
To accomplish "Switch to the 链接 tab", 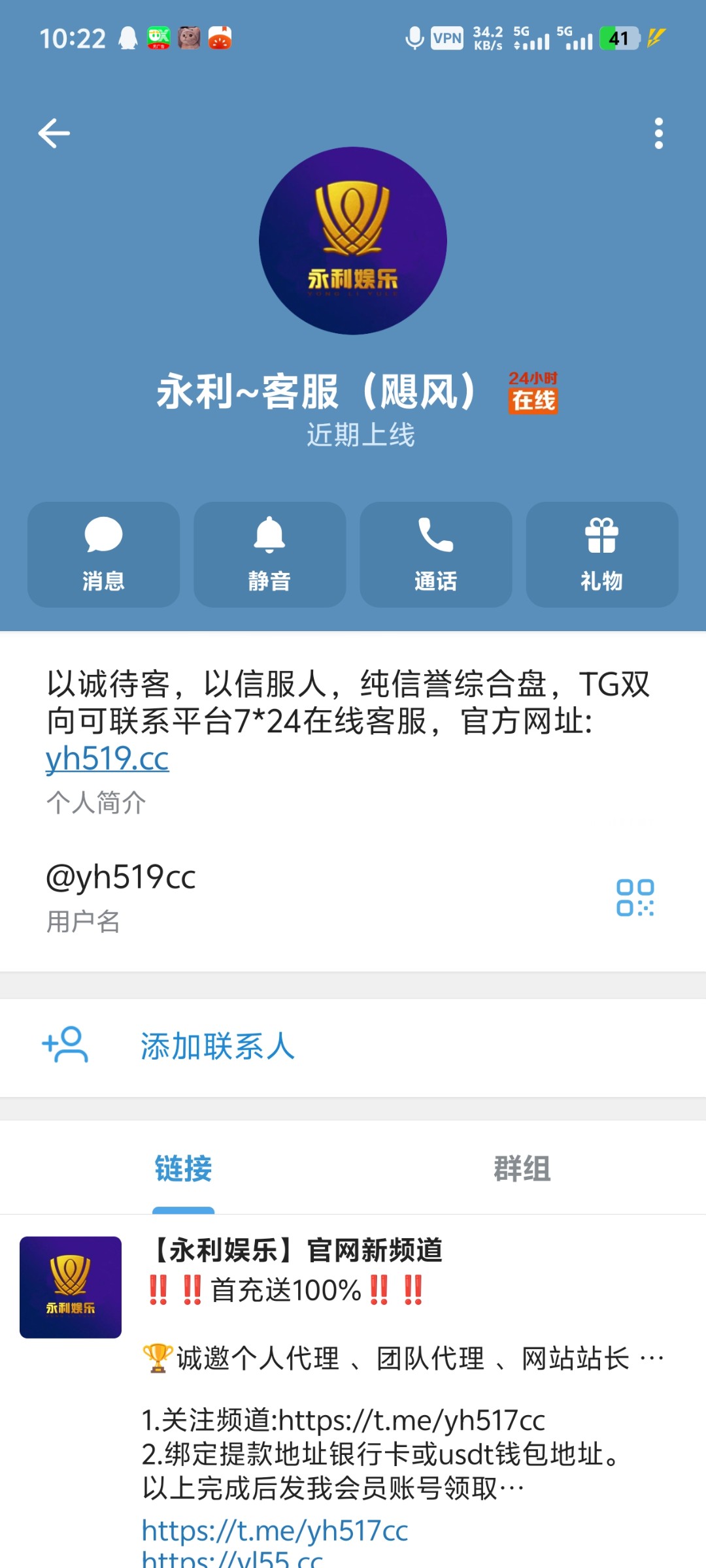I will pos(183,1169).
